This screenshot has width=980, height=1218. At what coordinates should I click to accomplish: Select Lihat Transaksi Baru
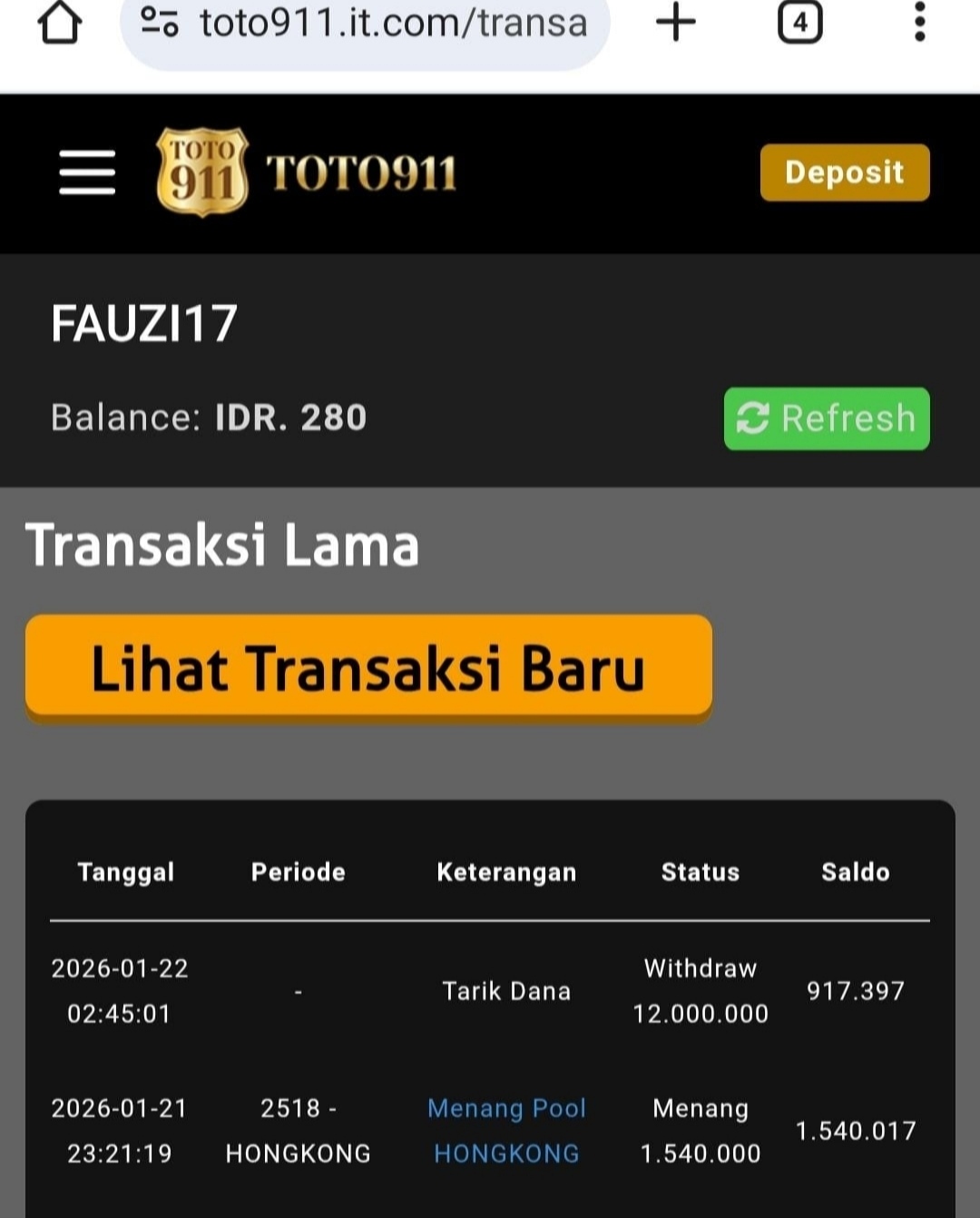point(368,668)
